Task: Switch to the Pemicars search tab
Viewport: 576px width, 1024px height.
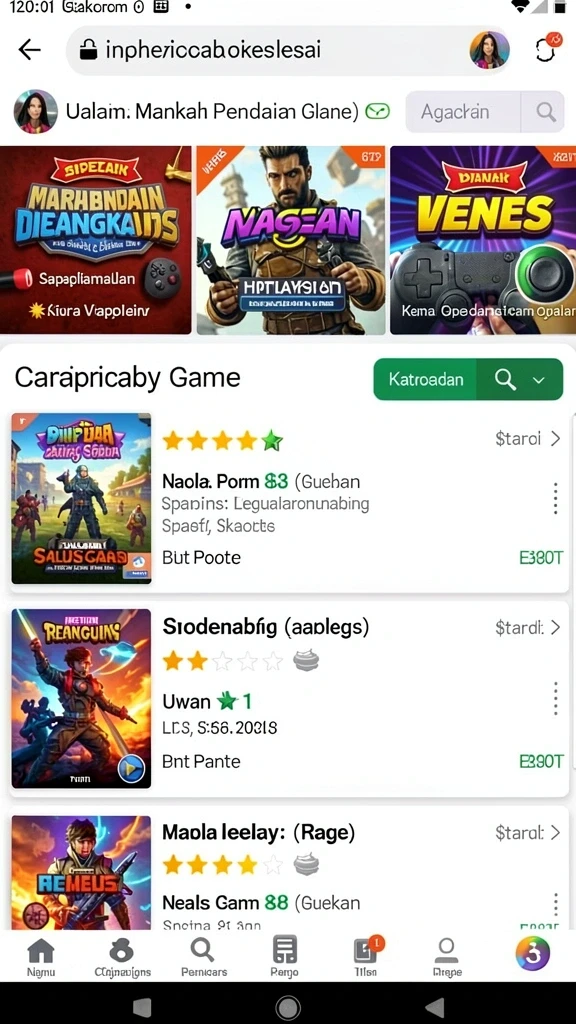Action: pyautogui.click(x=204, y=957)
